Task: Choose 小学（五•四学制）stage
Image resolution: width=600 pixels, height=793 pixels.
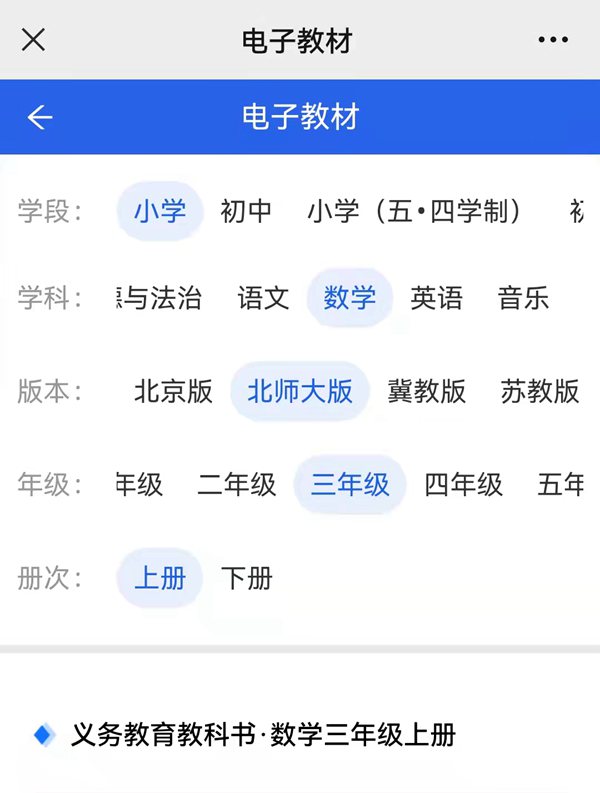Action: click(415, 211)
